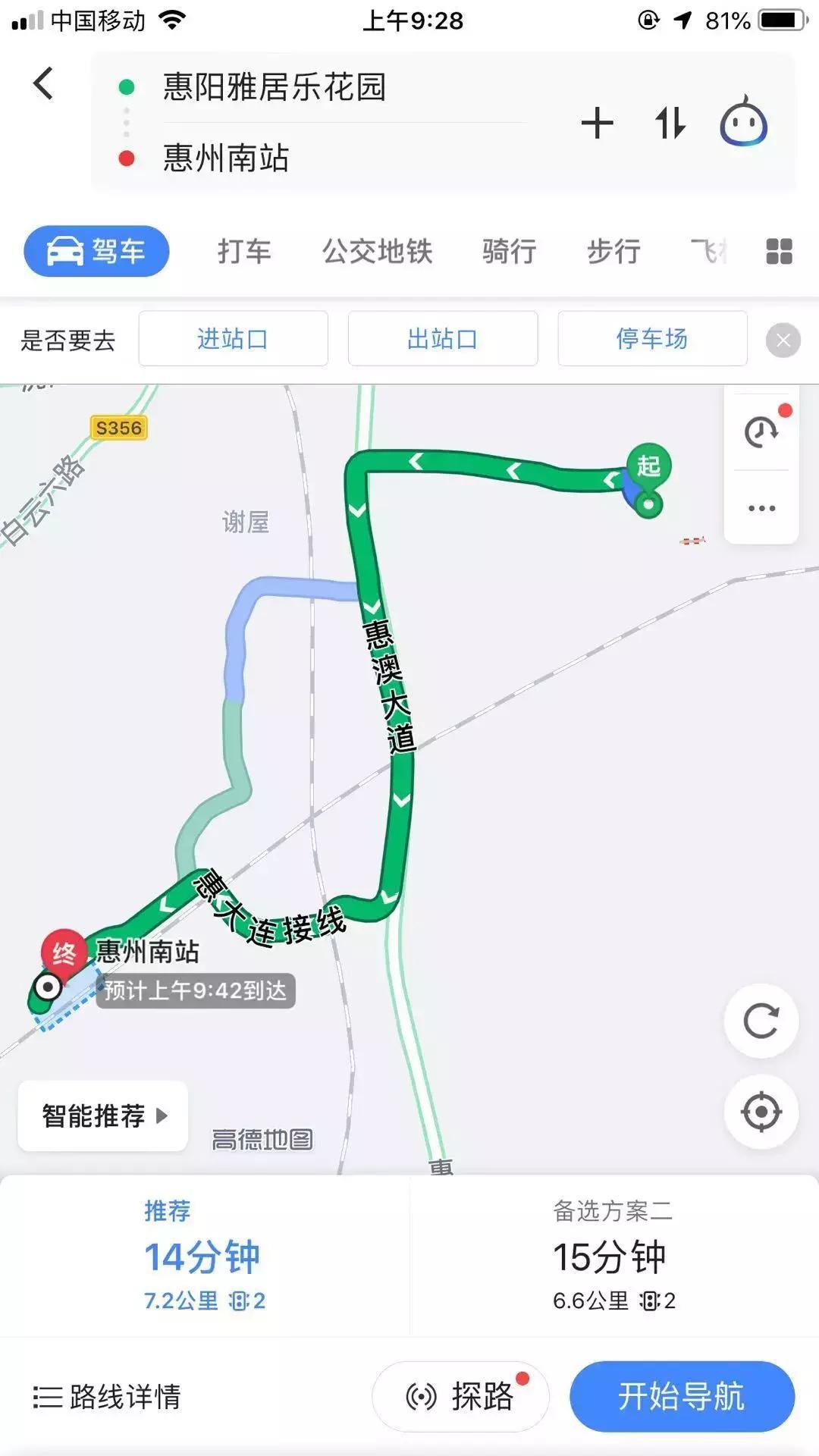
Task: Choose 备选方案二 15分钟 route
Action: coord(613,1256)
